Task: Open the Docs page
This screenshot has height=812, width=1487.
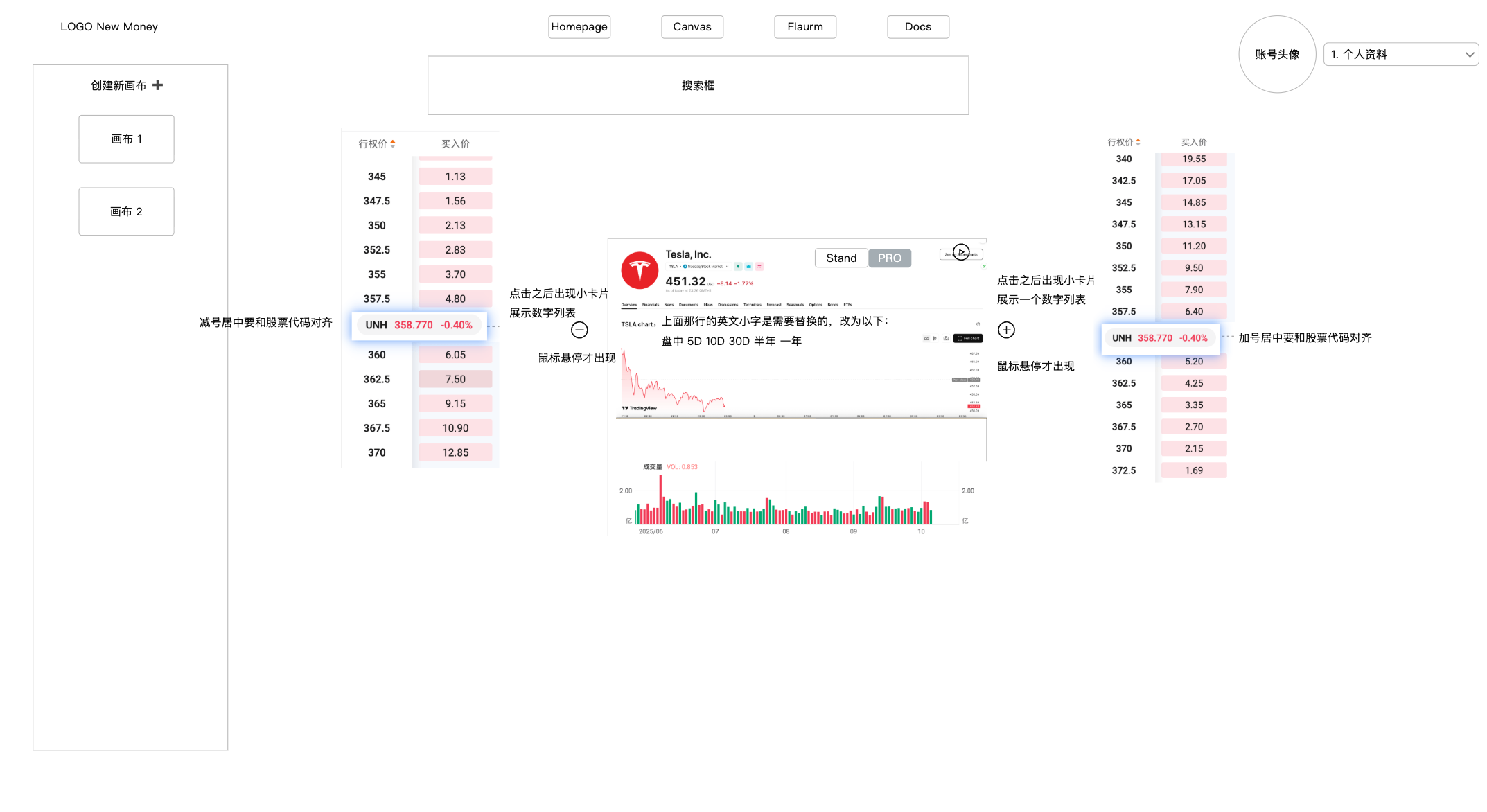Action: click(x=917, y=27)
